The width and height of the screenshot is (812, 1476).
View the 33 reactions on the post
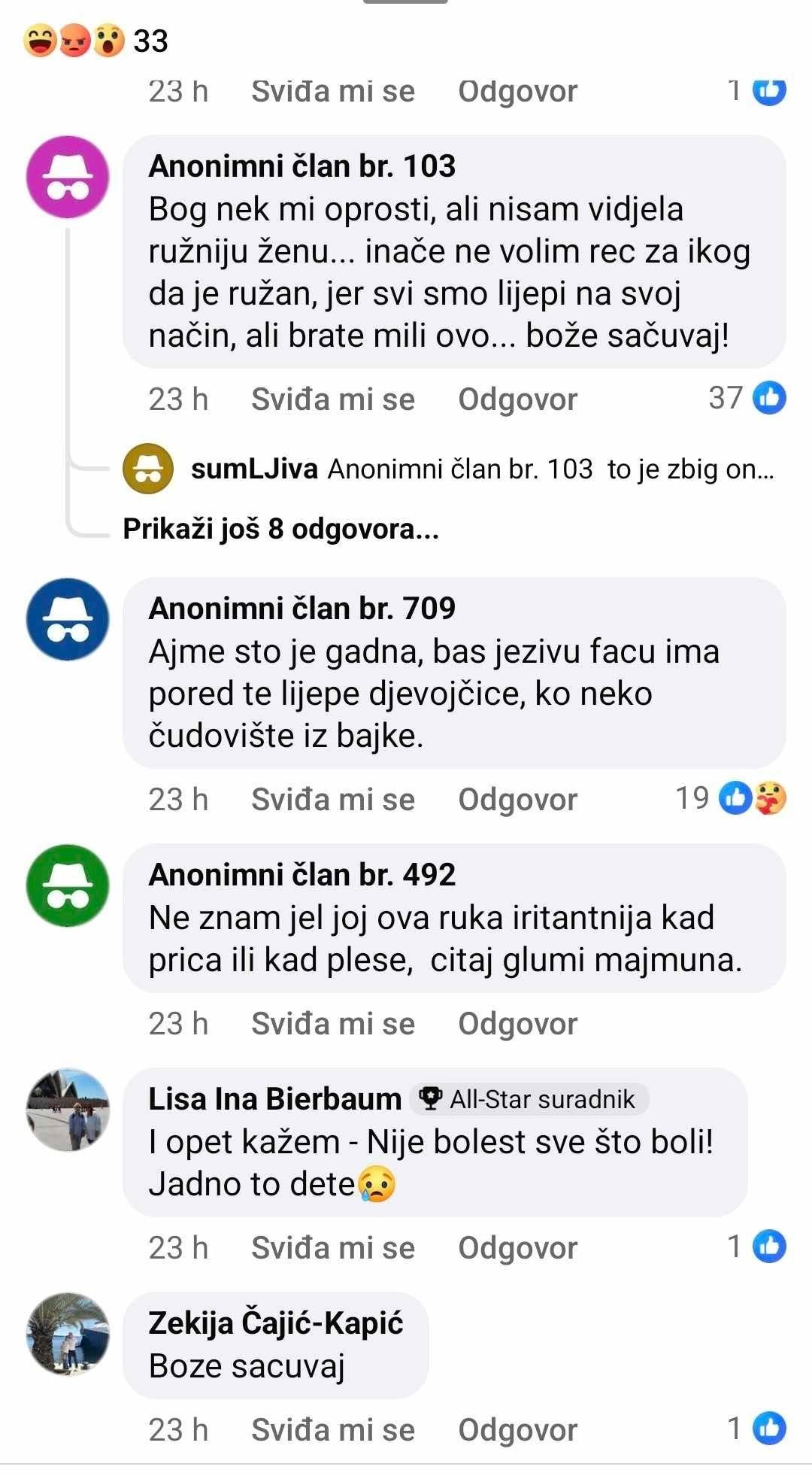click(95, 41)
